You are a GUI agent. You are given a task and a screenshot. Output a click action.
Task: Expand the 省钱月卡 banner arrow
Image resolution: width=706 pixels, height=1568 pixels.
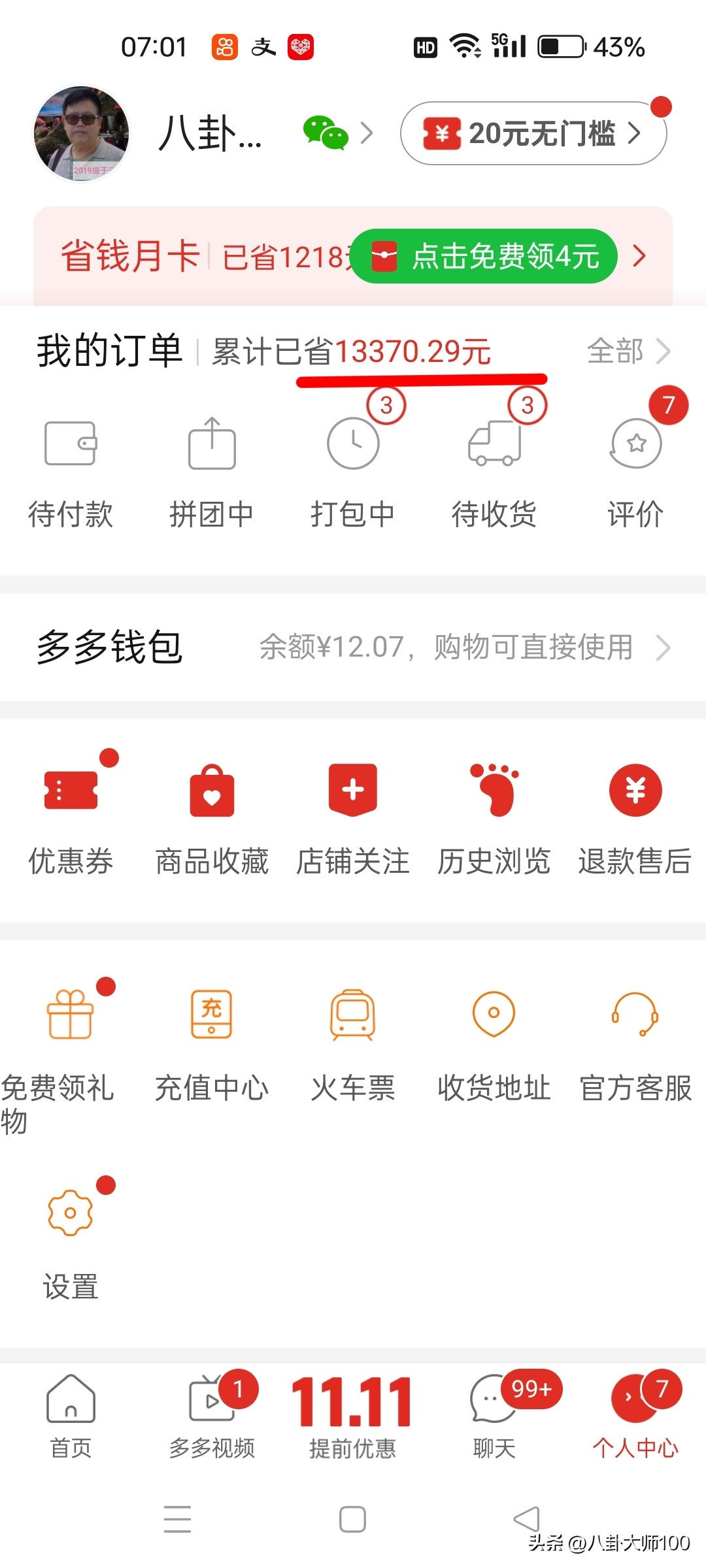pos(639,257)
